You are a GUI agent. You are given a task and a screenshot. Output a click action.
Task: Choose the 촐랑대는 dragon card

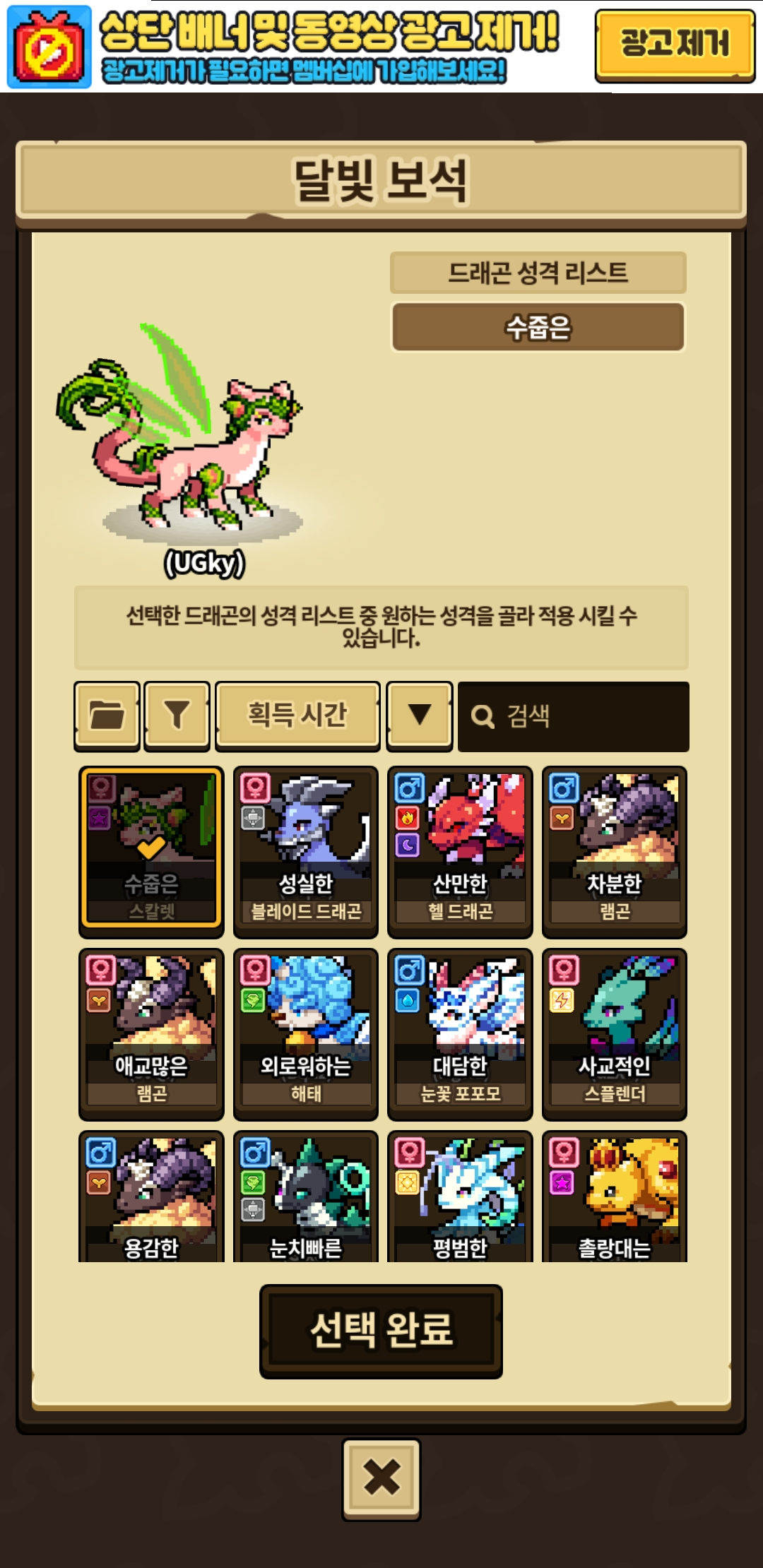[x=615, y=1196]
